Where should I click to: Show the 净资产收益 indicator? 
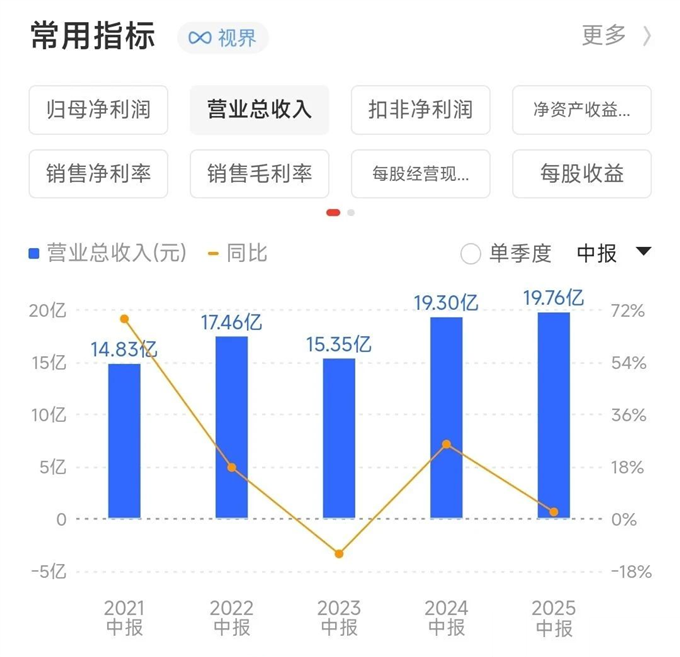(x=581, y=110)
